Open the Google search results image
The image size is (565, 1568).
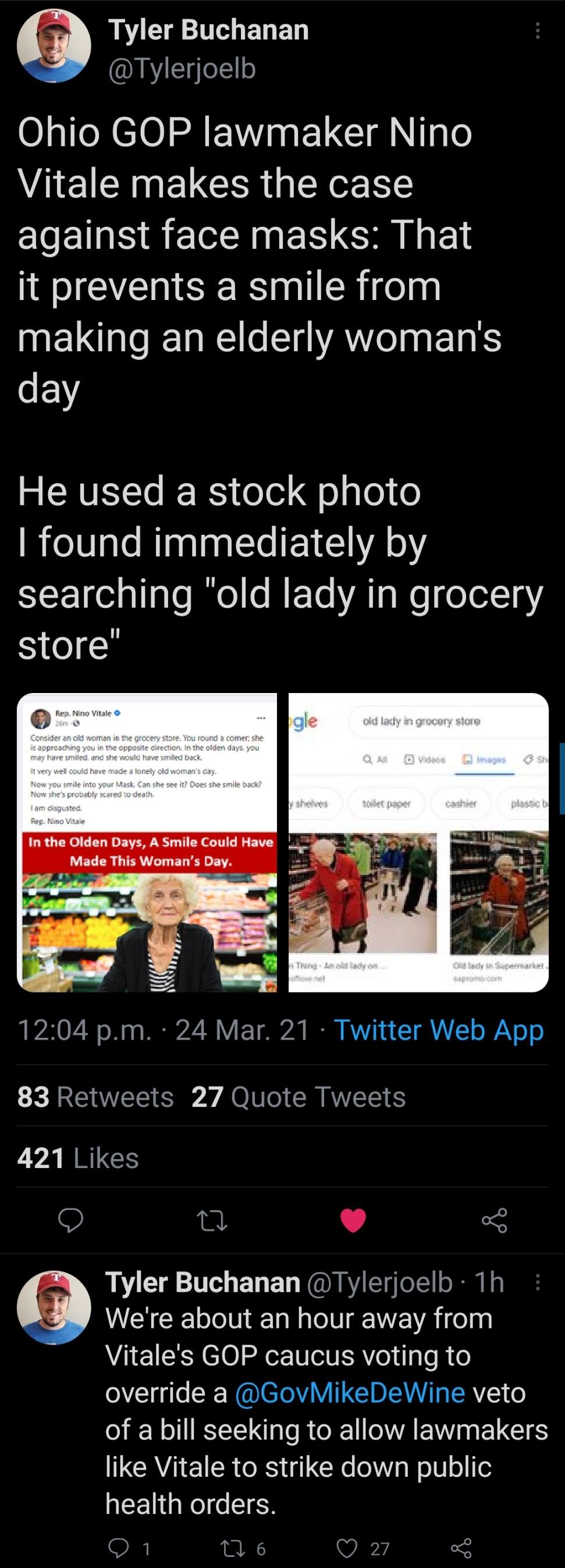click(x=418, y=842)
